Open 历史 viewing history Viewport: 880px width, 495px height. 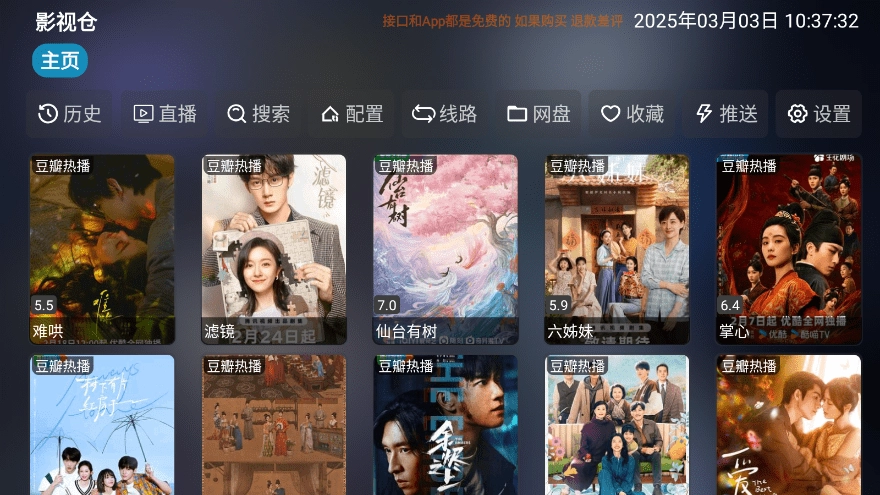click(70, 114)
